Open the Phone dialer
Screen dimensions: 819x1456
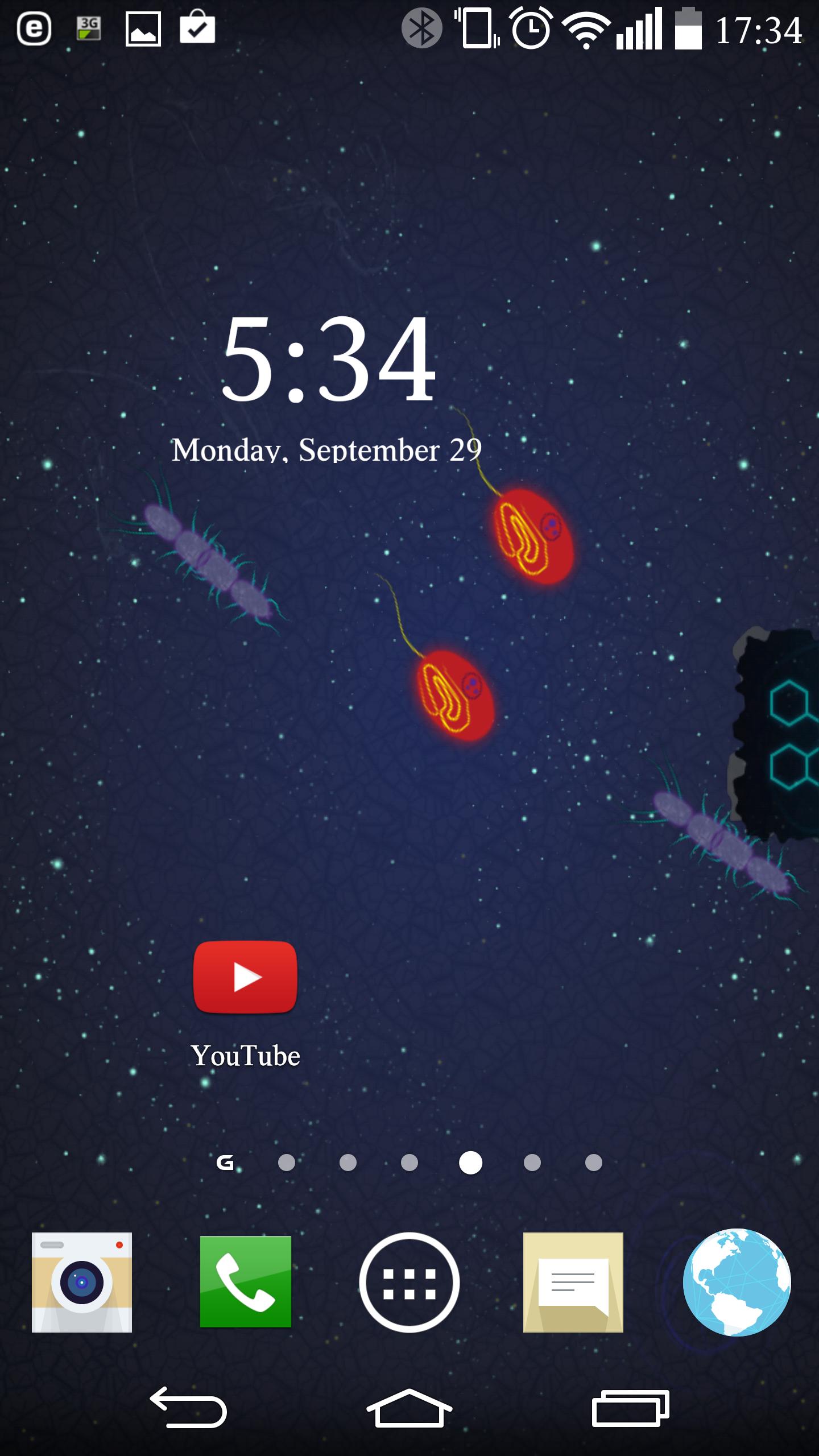point(245,1282)
